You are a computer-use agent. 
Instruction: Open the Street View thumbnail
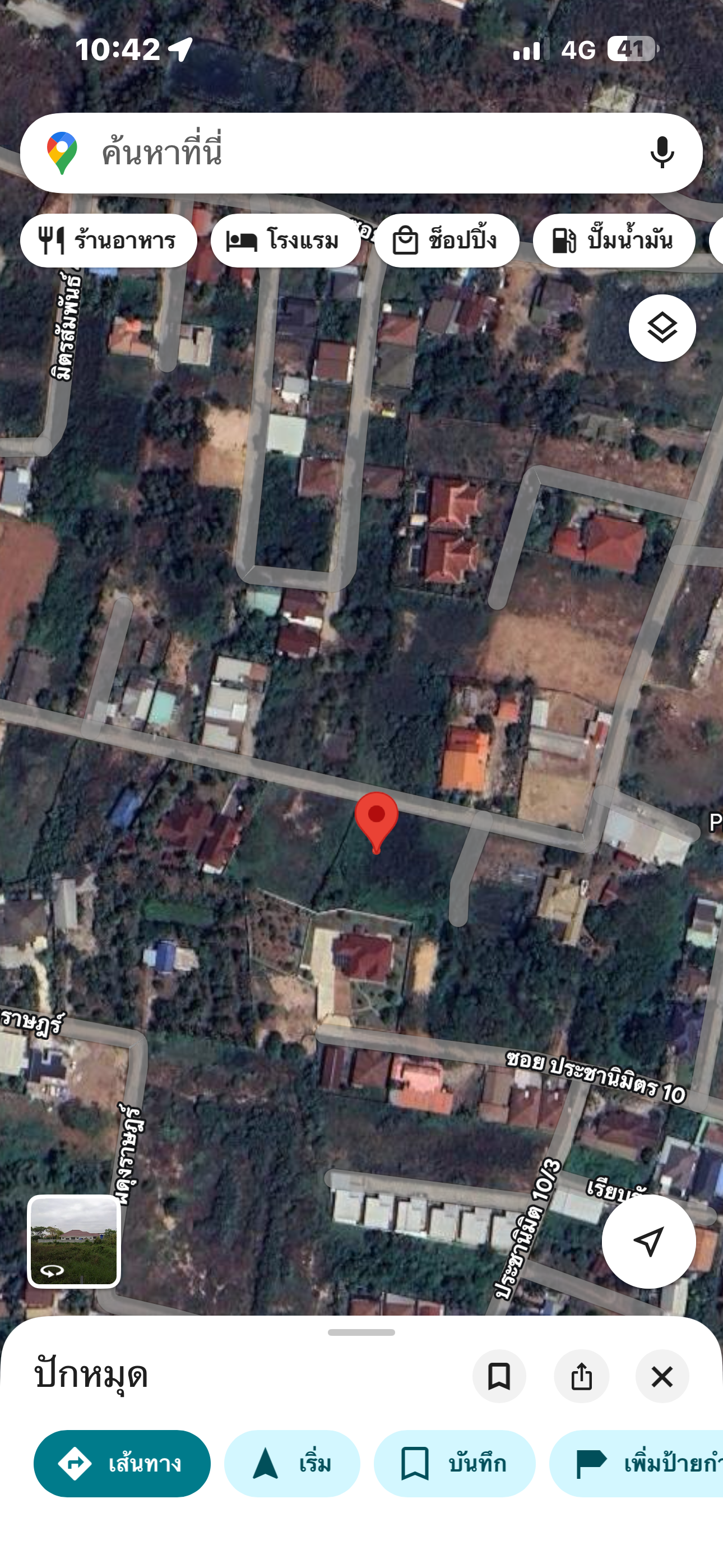73,1241
